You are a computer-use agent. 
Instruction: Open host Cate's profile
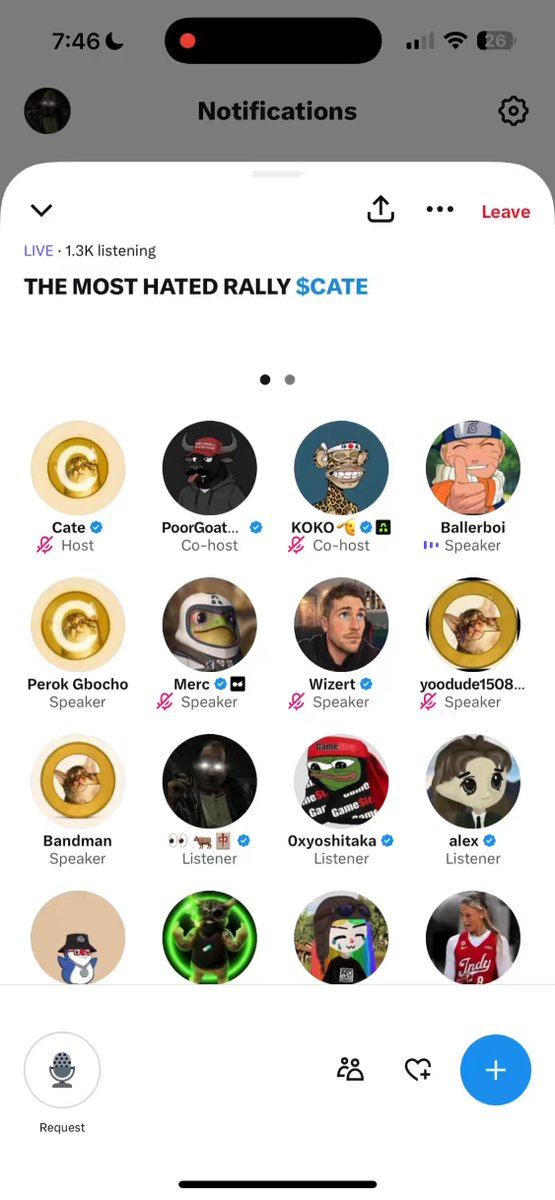pyautogui.click(x=78, y=468)
